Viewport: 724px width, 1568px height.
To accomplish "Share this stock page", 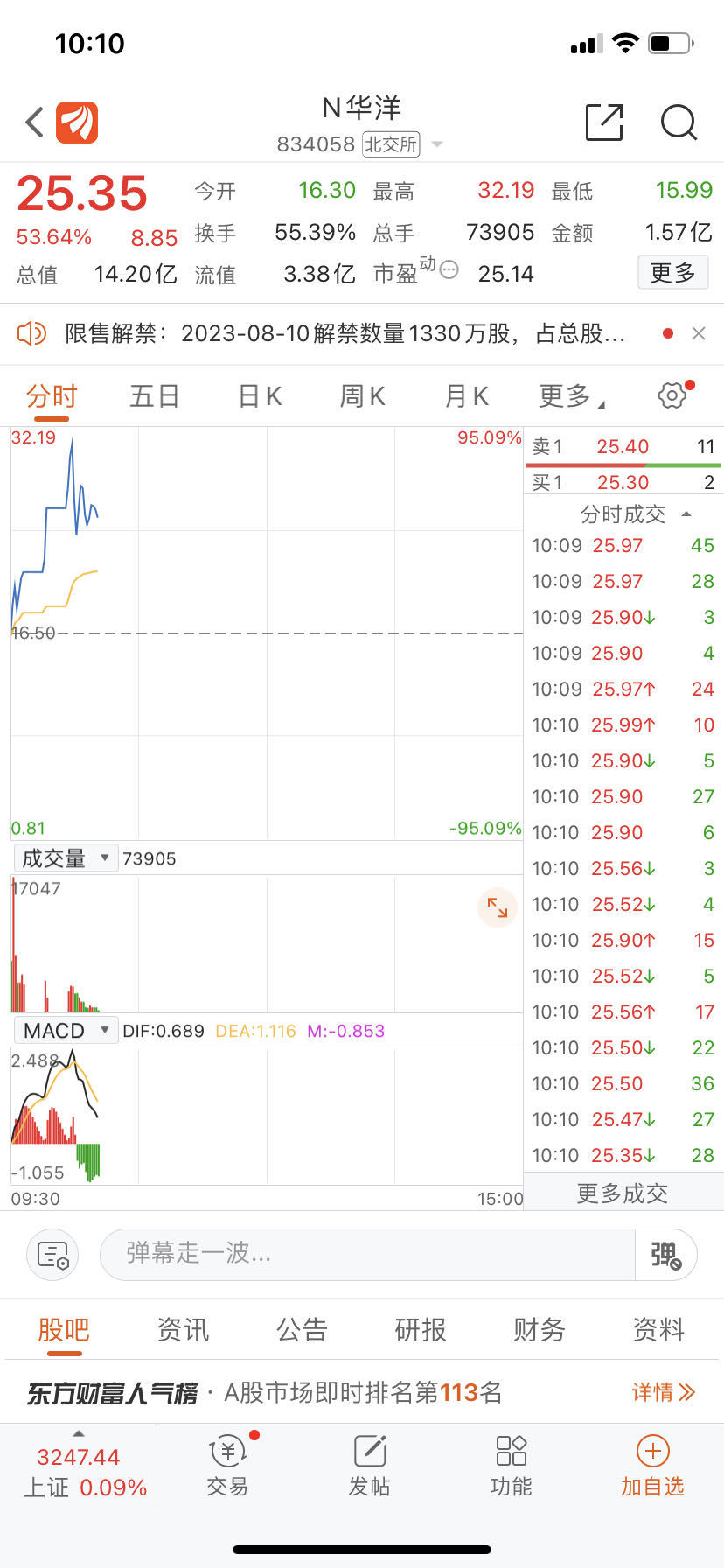I will tap(604, 122).
